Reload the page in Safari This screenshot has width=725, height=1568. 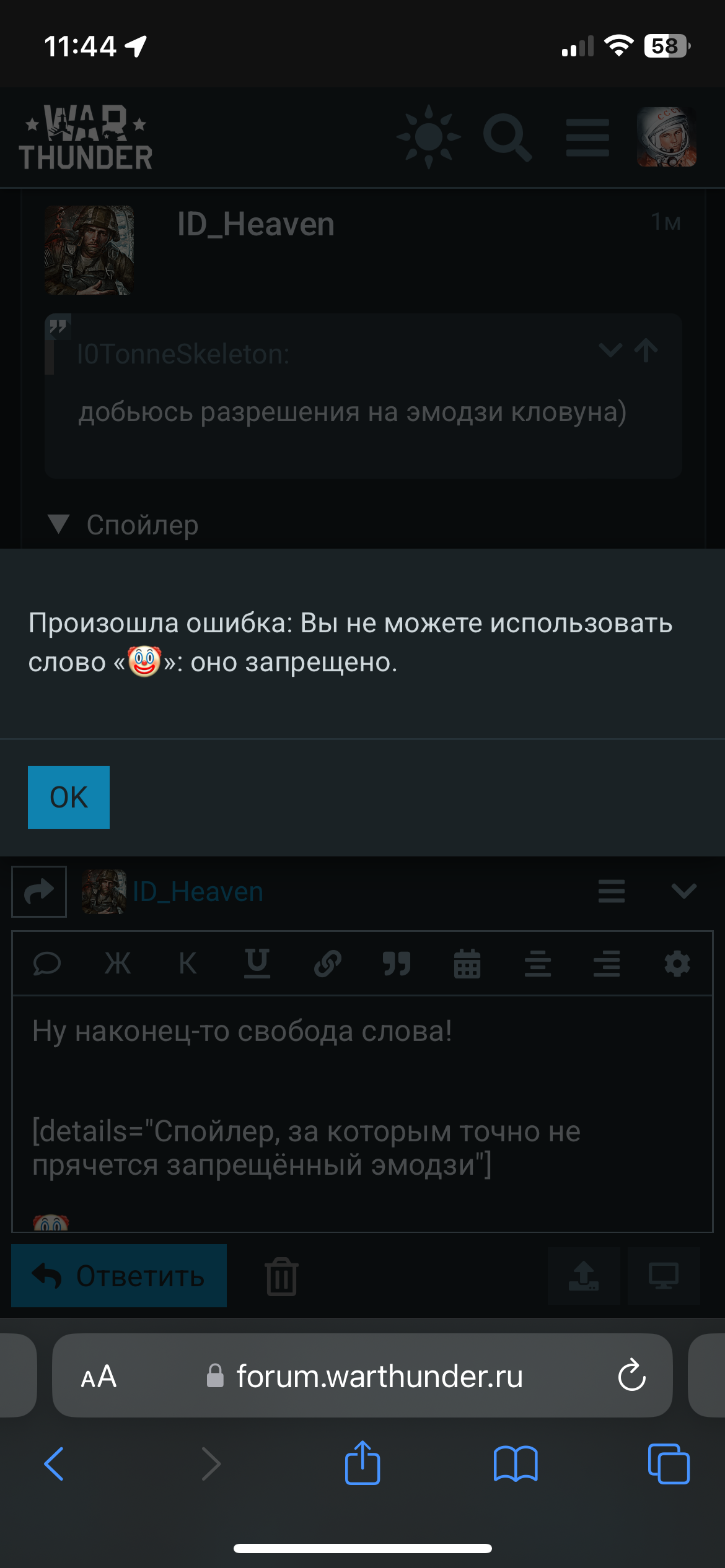tap(631, 1375)
